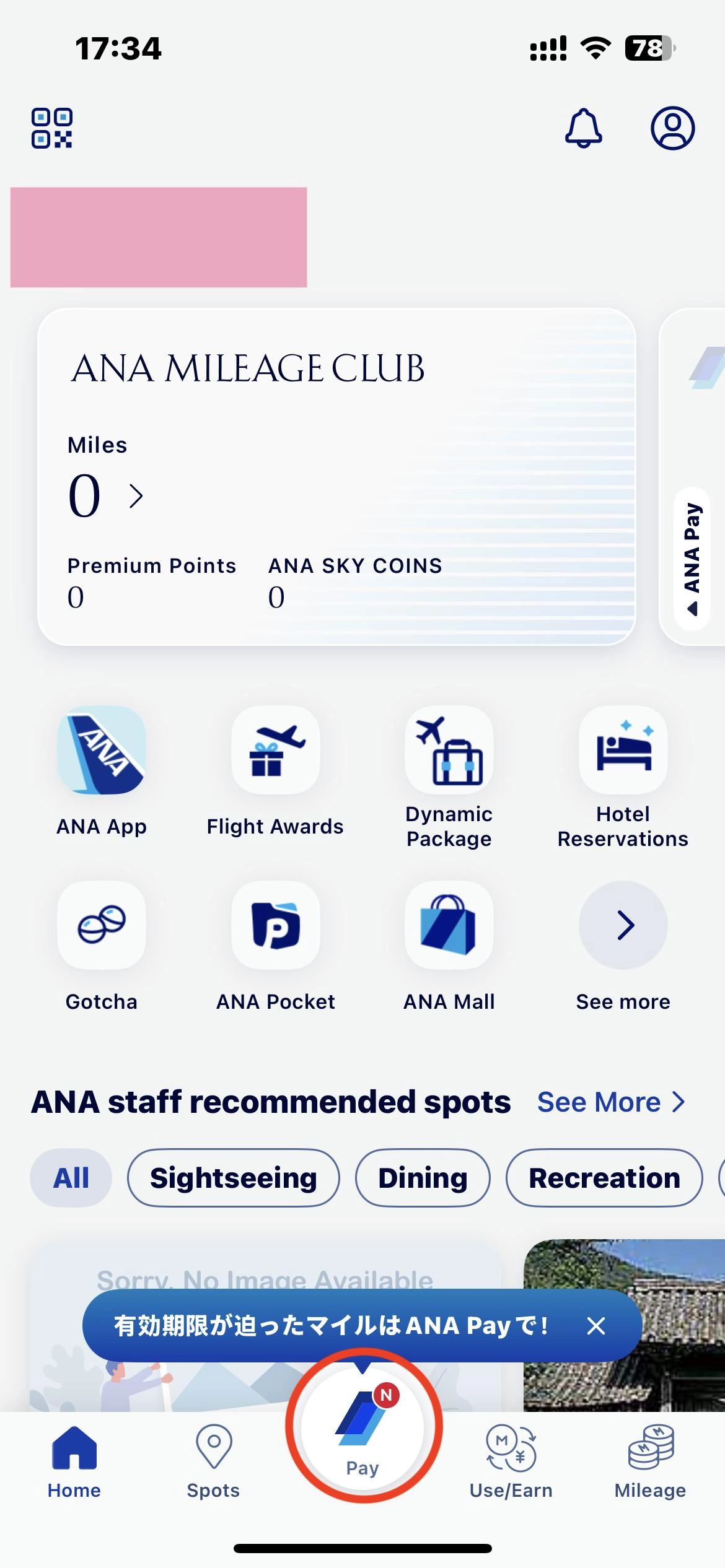Screen dimensions: 725x1568
Task: Open the ANA Pay side card
Action: click(x=692, y=557)
